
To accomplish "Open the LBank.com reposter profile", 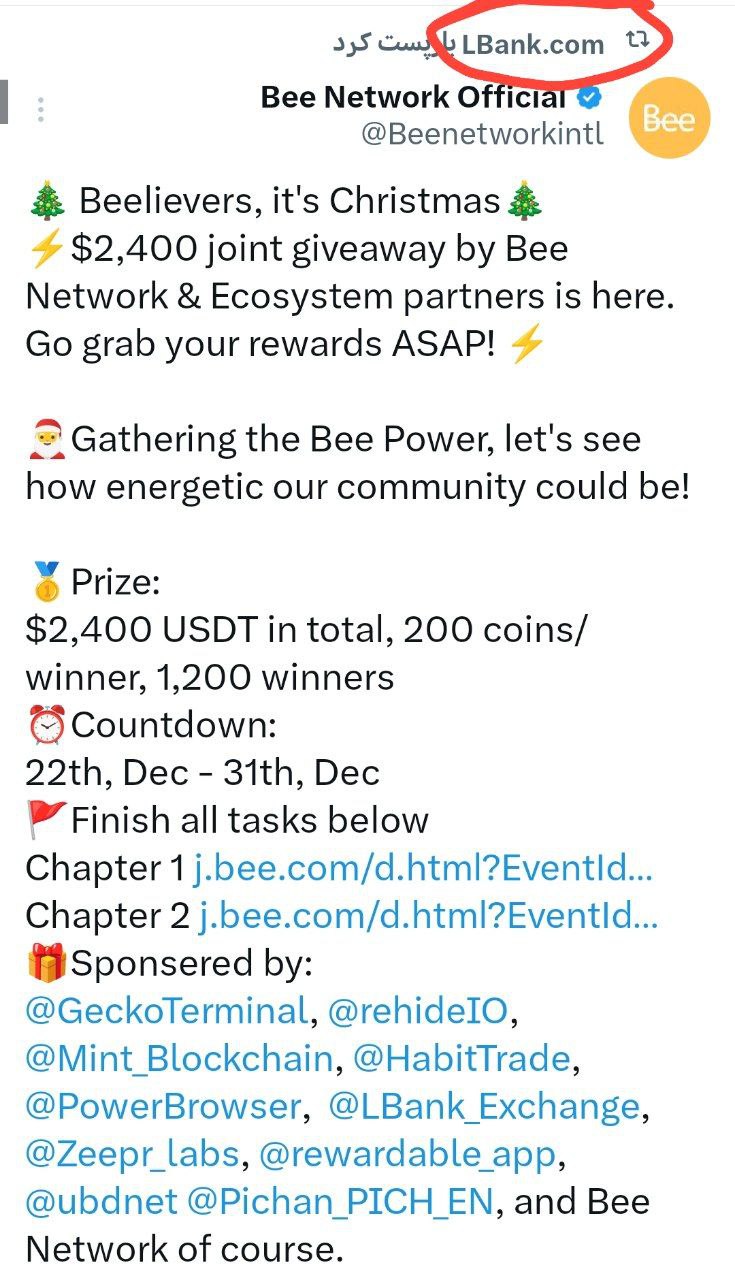I will (x=532, y=44).
